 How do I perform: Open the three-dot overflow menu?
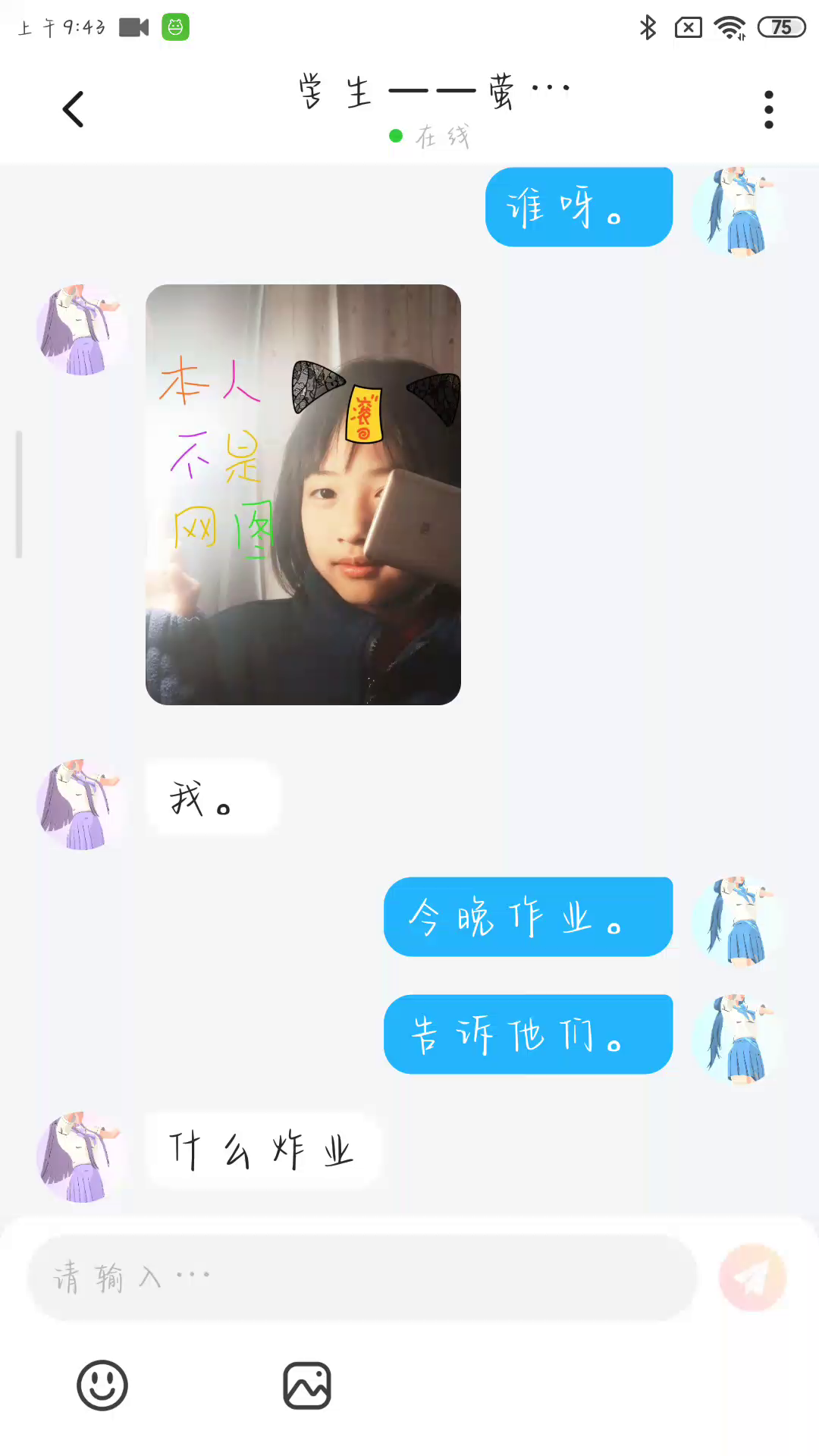coord(768,110)
